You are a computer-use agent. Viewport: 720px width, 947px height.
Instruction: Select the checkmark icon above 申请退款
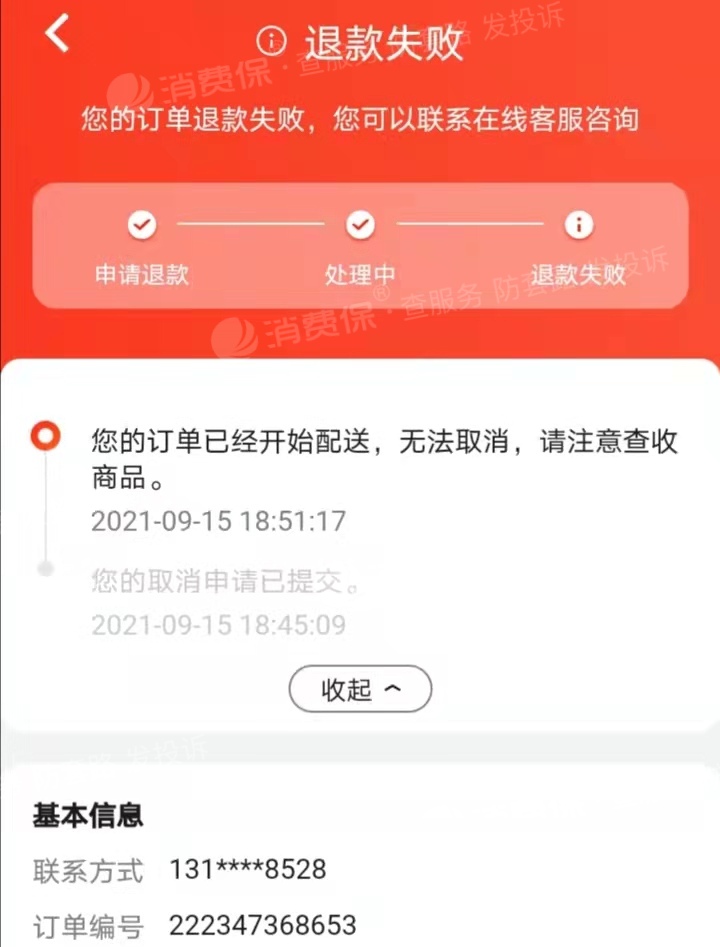142,225
